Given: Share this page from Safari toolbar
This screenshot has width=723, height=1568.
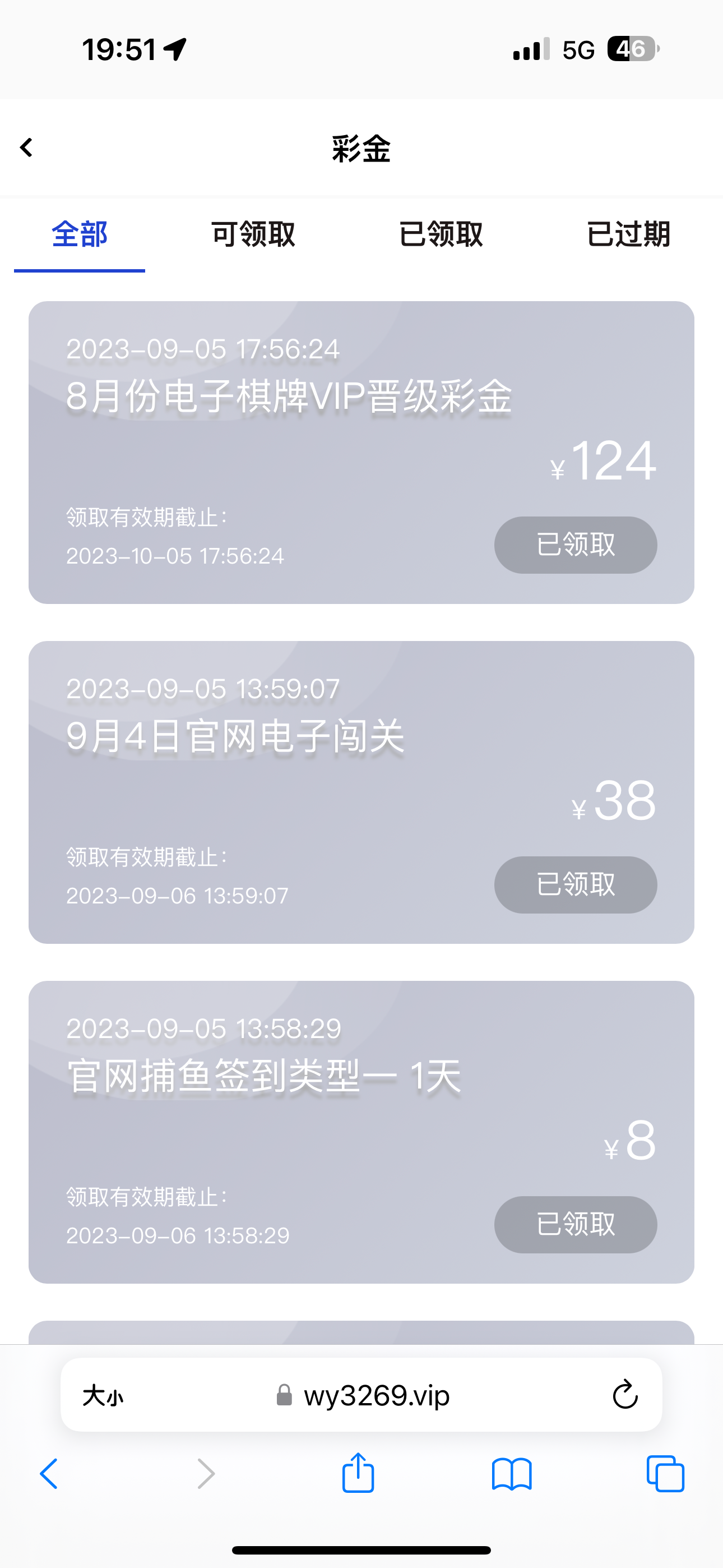Looking at the screenshot, I should (x=358, y=1473).
